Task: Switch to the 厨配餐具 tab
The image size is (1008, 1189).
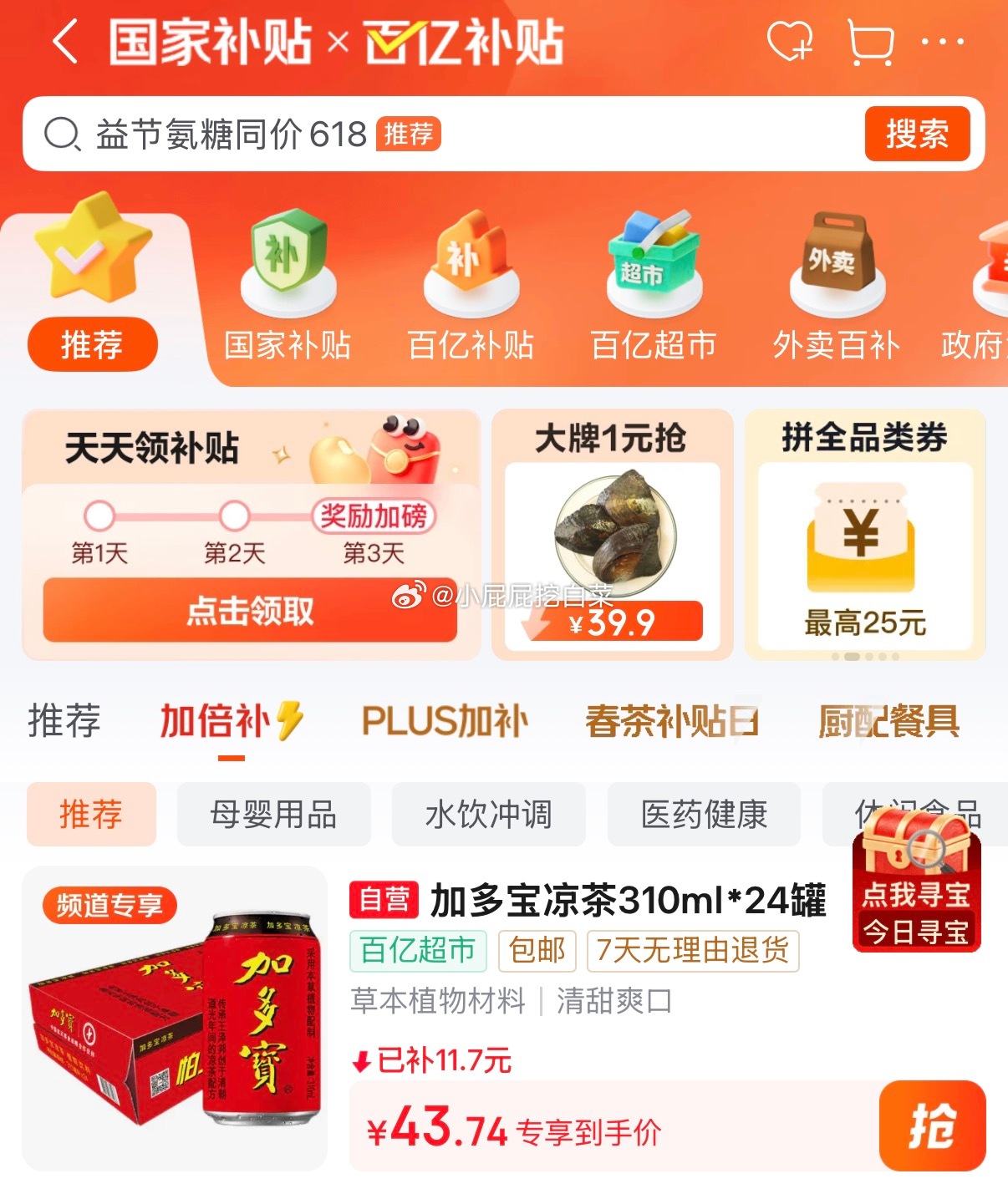Action: (x=888, y=721)
